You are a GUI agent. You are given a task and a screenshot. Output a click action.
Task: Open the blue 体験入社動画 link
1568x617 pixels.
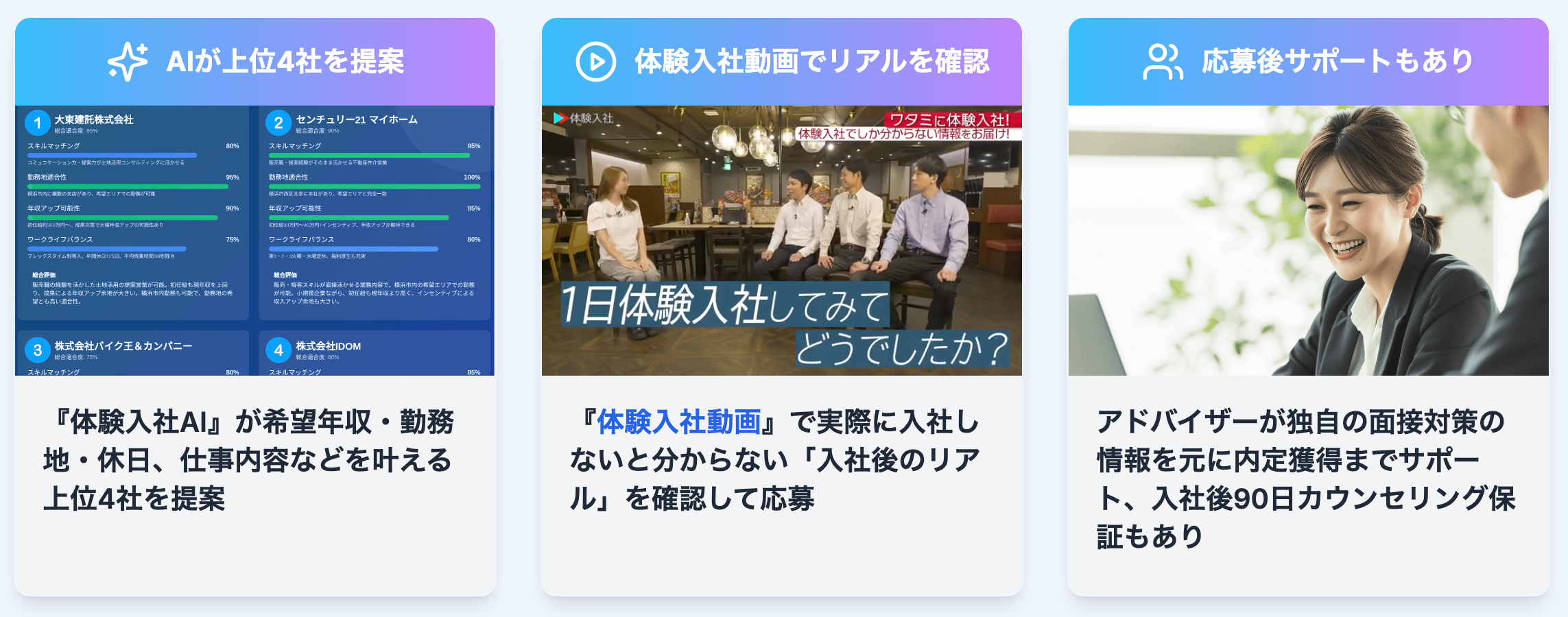pos(678,422)
